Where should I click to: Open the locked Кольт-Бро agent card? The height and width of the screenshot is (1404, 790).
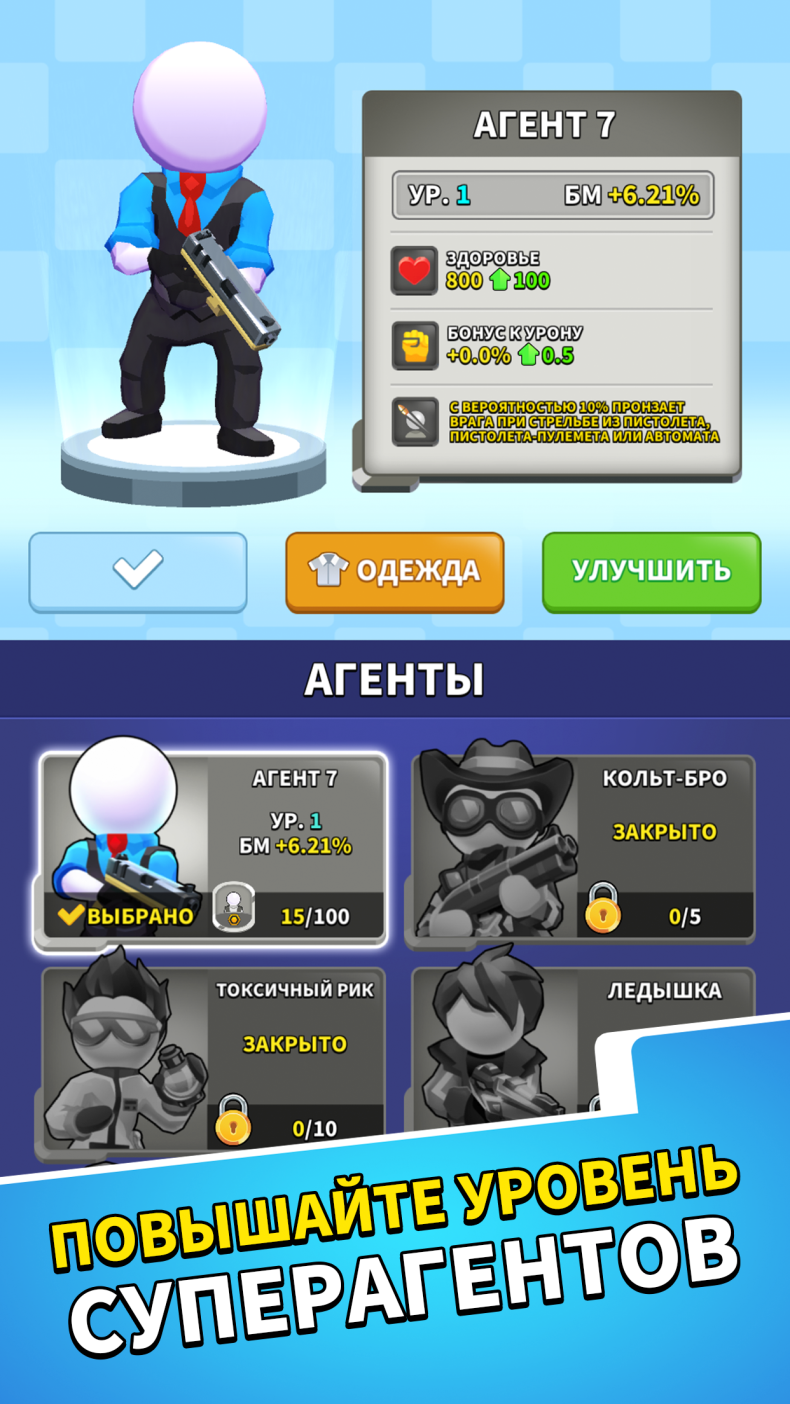(x=583, y=847)
